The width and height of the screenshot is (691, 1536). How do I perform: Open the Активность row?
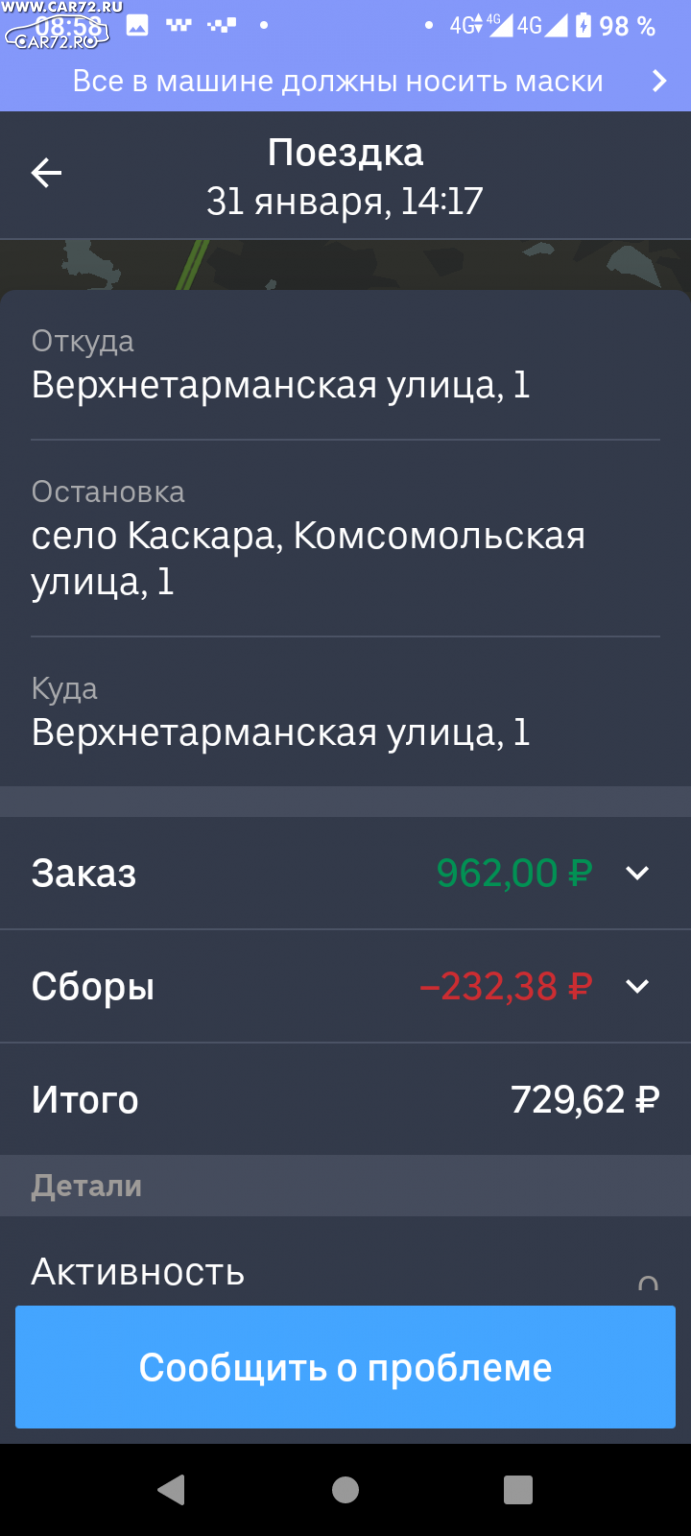345,1272
